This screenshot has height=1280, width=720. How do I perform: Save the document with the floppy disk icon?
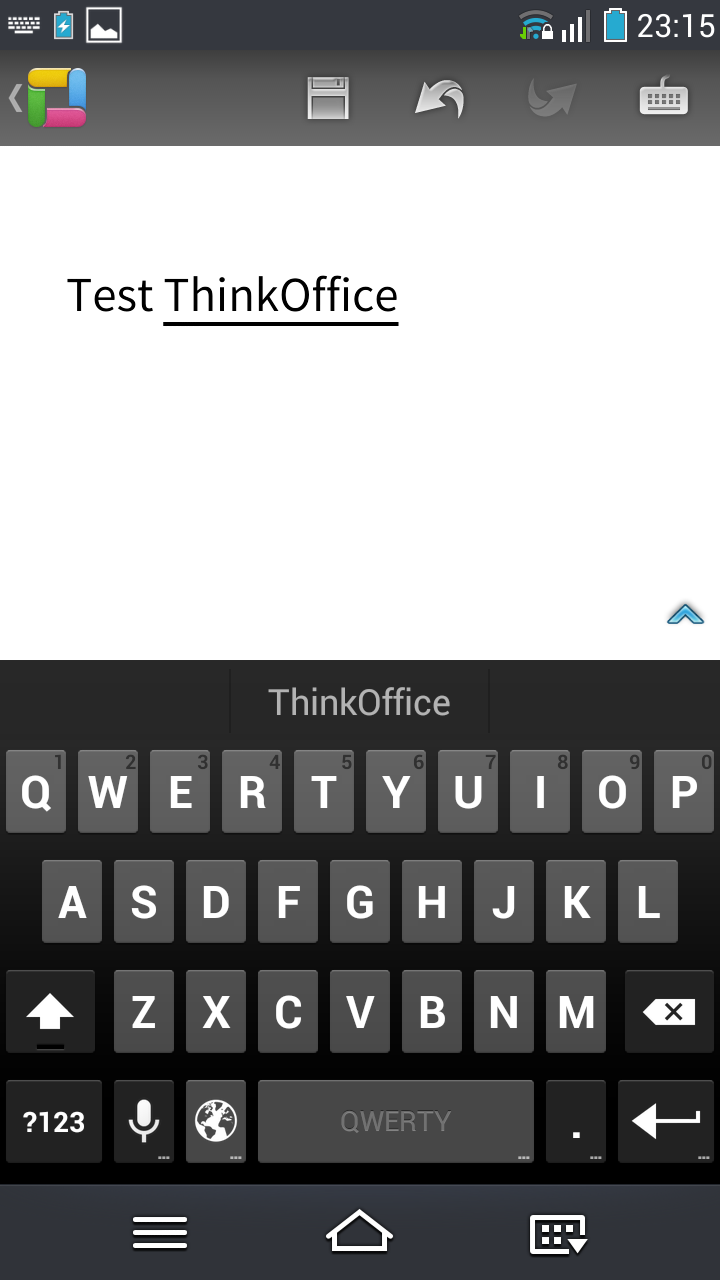coord(328,98)
